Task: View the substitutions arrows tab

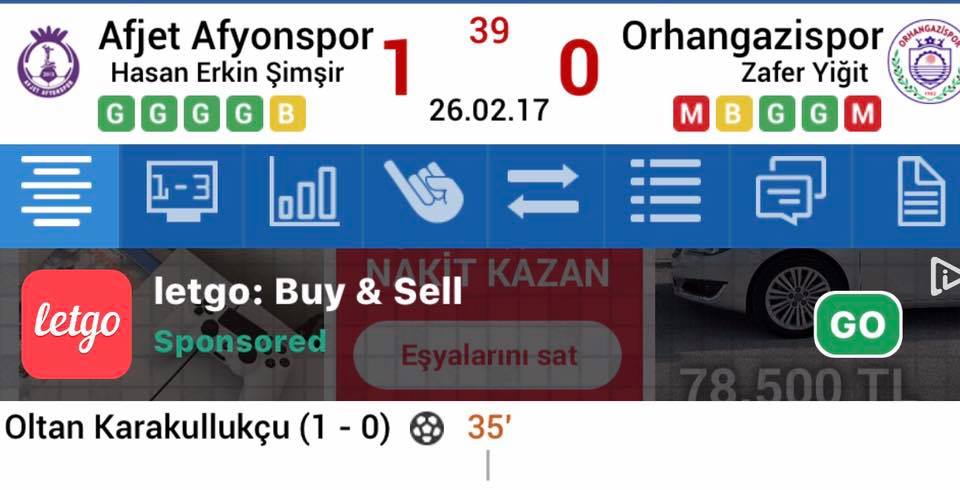Action: tap(543, 195)
